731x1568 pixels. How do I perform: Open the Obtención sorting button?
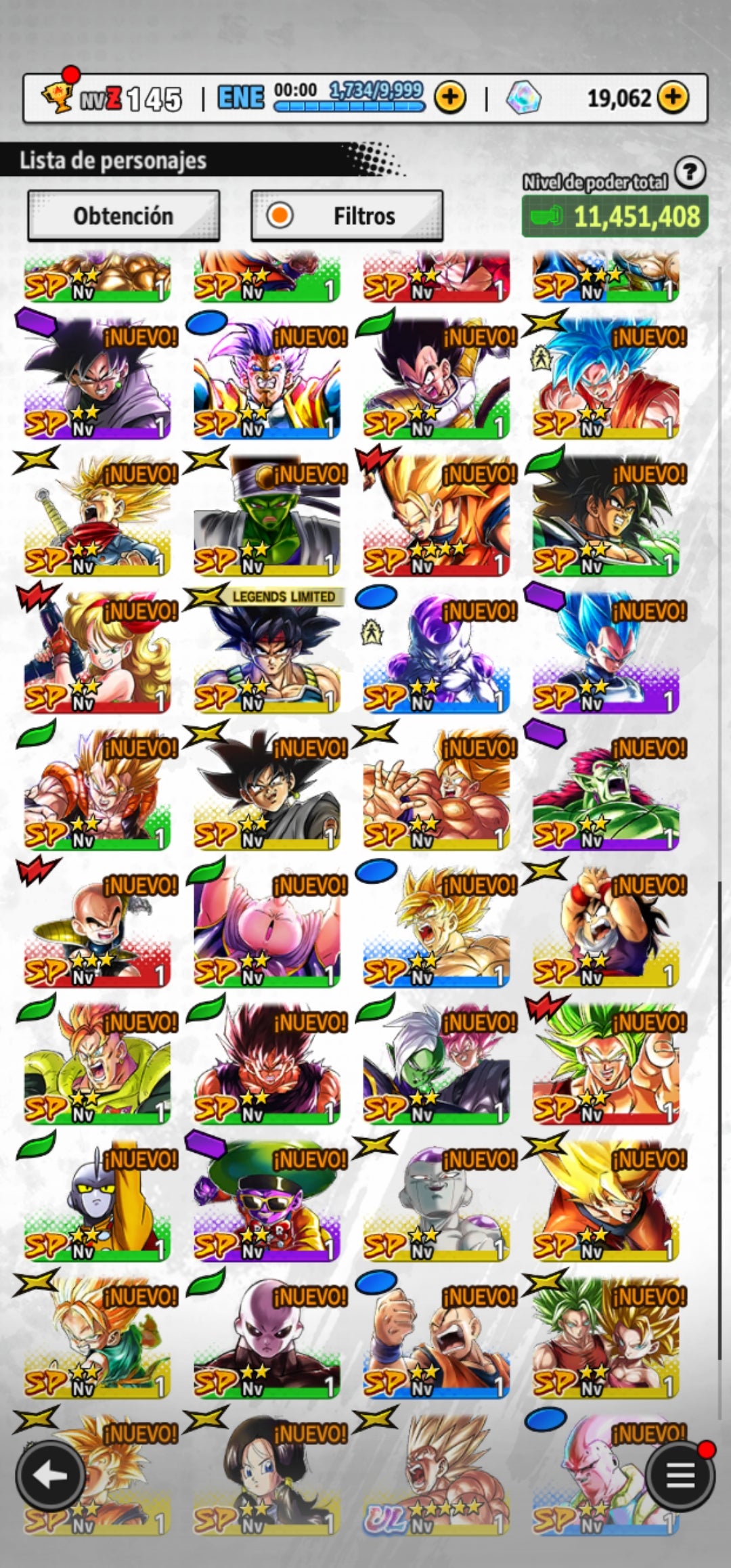123,216
